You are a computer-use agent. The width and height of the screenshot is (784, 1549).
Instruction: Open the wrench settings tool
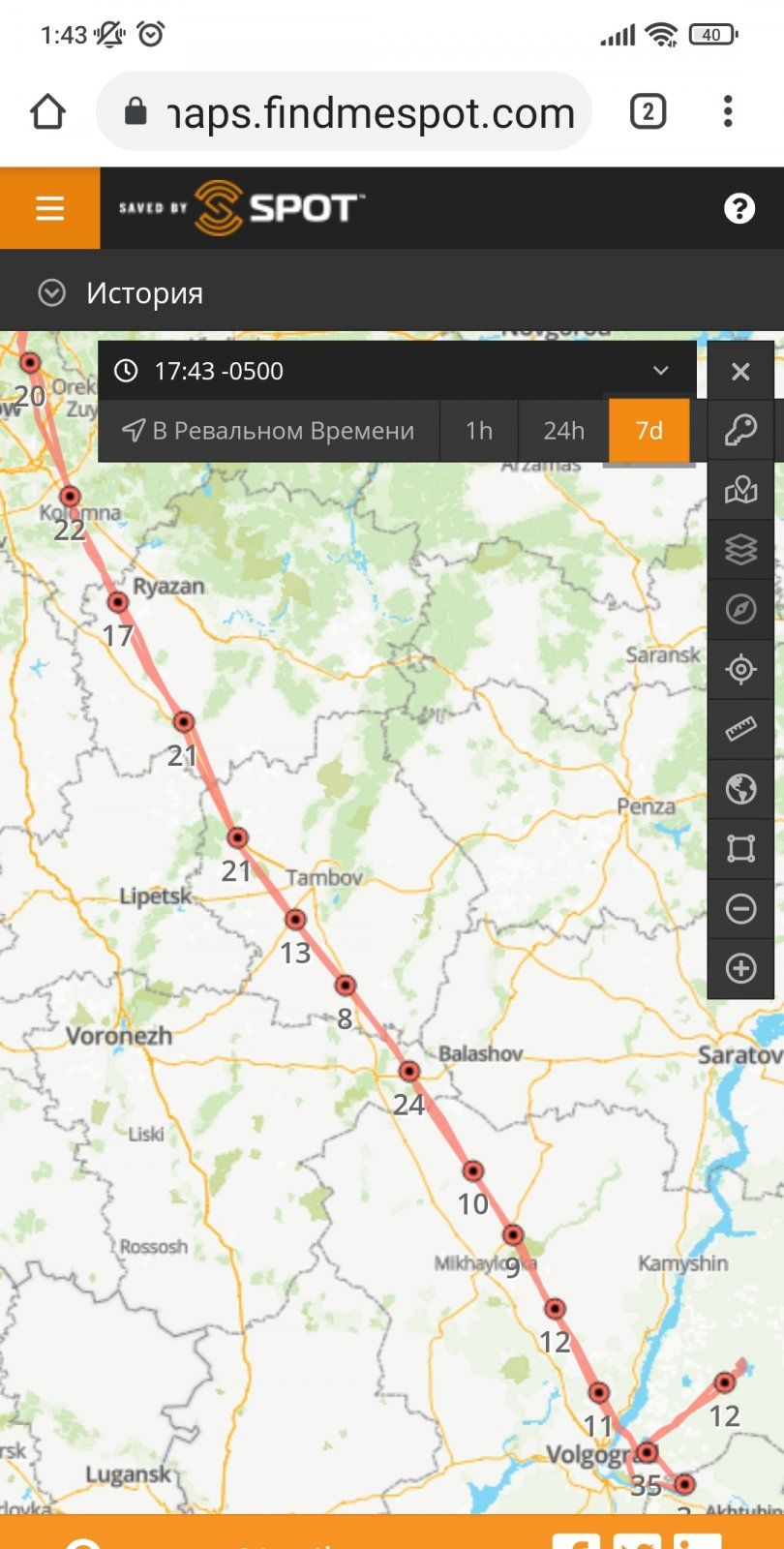[740, 430]
